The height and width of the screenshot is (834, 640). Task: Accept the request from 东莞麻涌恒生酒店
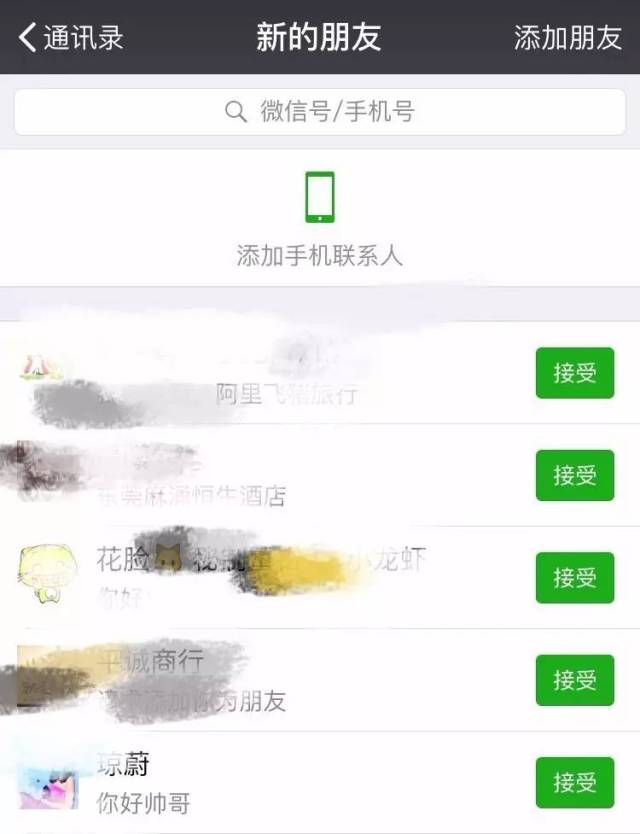click(574, 475)
